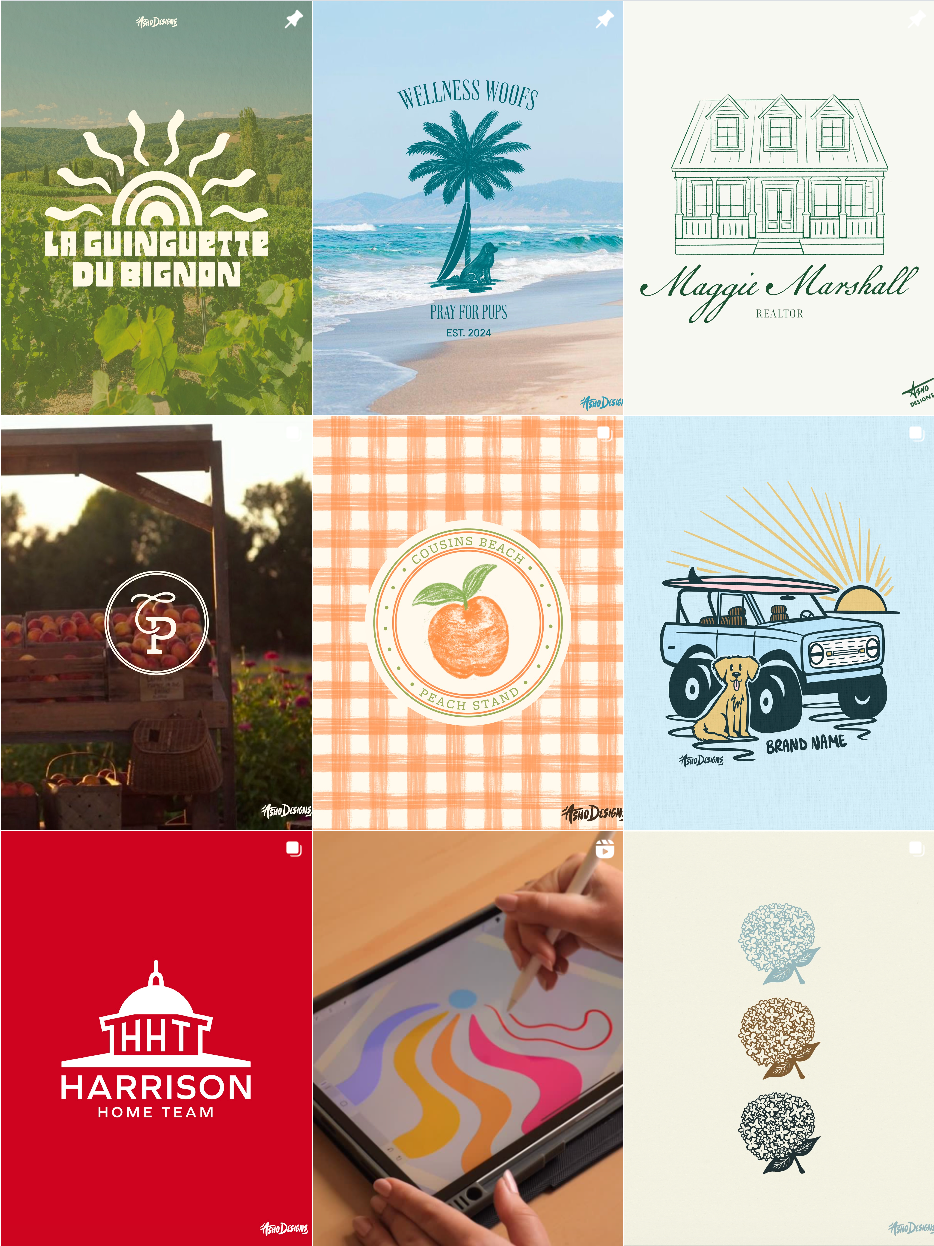Open the truck and dog illustration post
The image size is (934, 1246).
779,622
